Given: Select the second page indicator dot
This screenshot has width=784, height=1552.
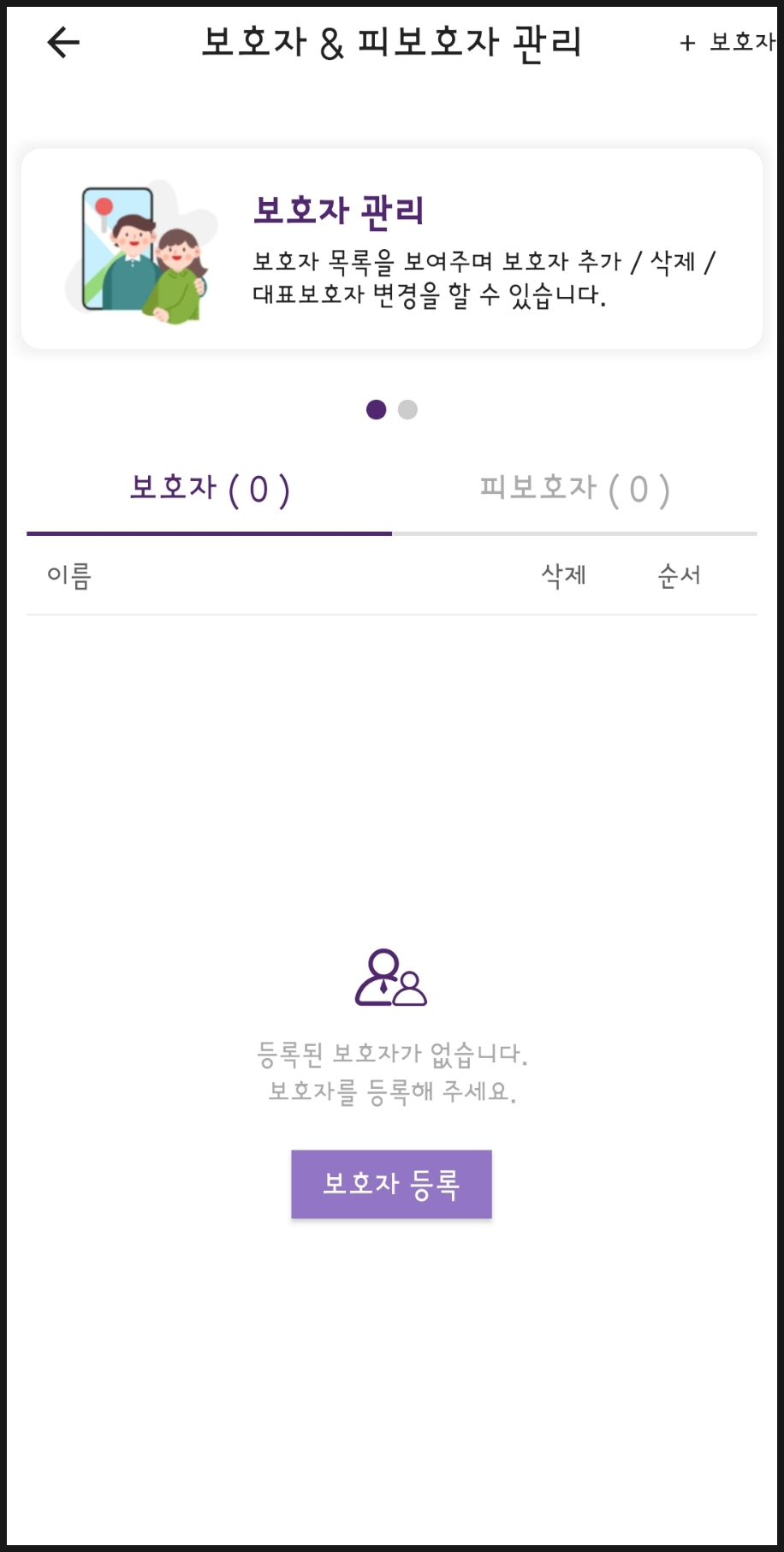Looking at the screenshot, I should pyautogui.click(x=408, y=410).
